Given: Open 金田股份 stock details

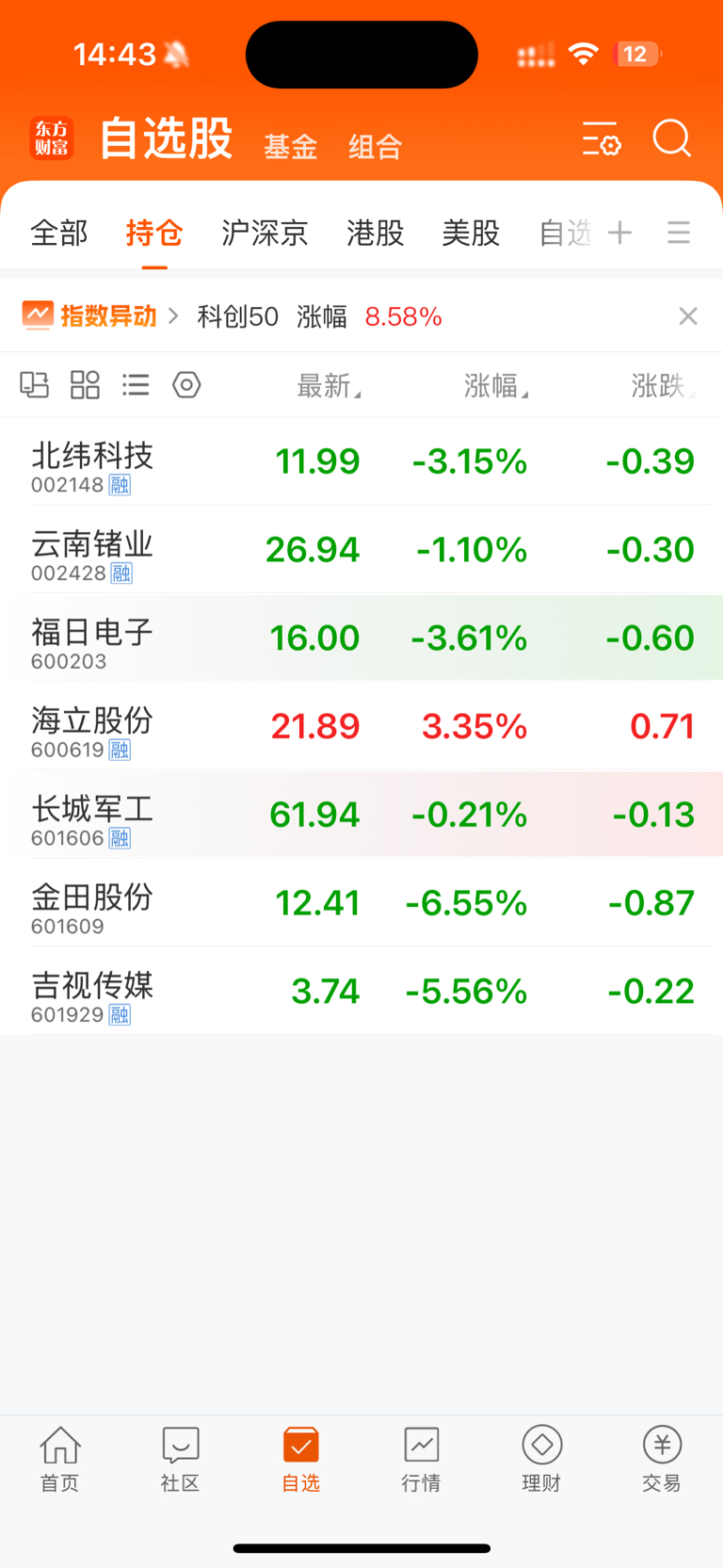Looking at the screenshot, I should tap(362, 903).
